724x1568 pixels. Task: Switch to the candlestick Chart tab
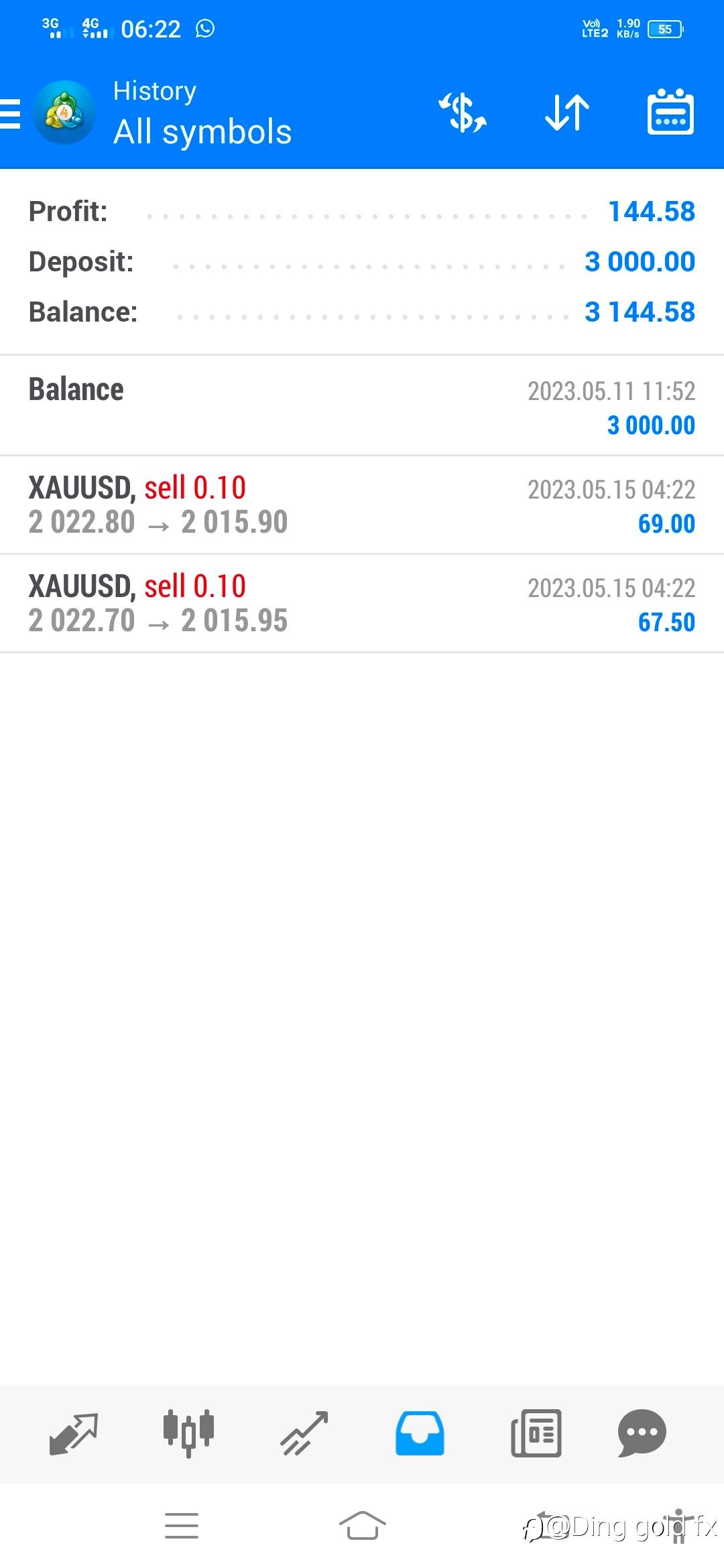(x=188, y=1433)
